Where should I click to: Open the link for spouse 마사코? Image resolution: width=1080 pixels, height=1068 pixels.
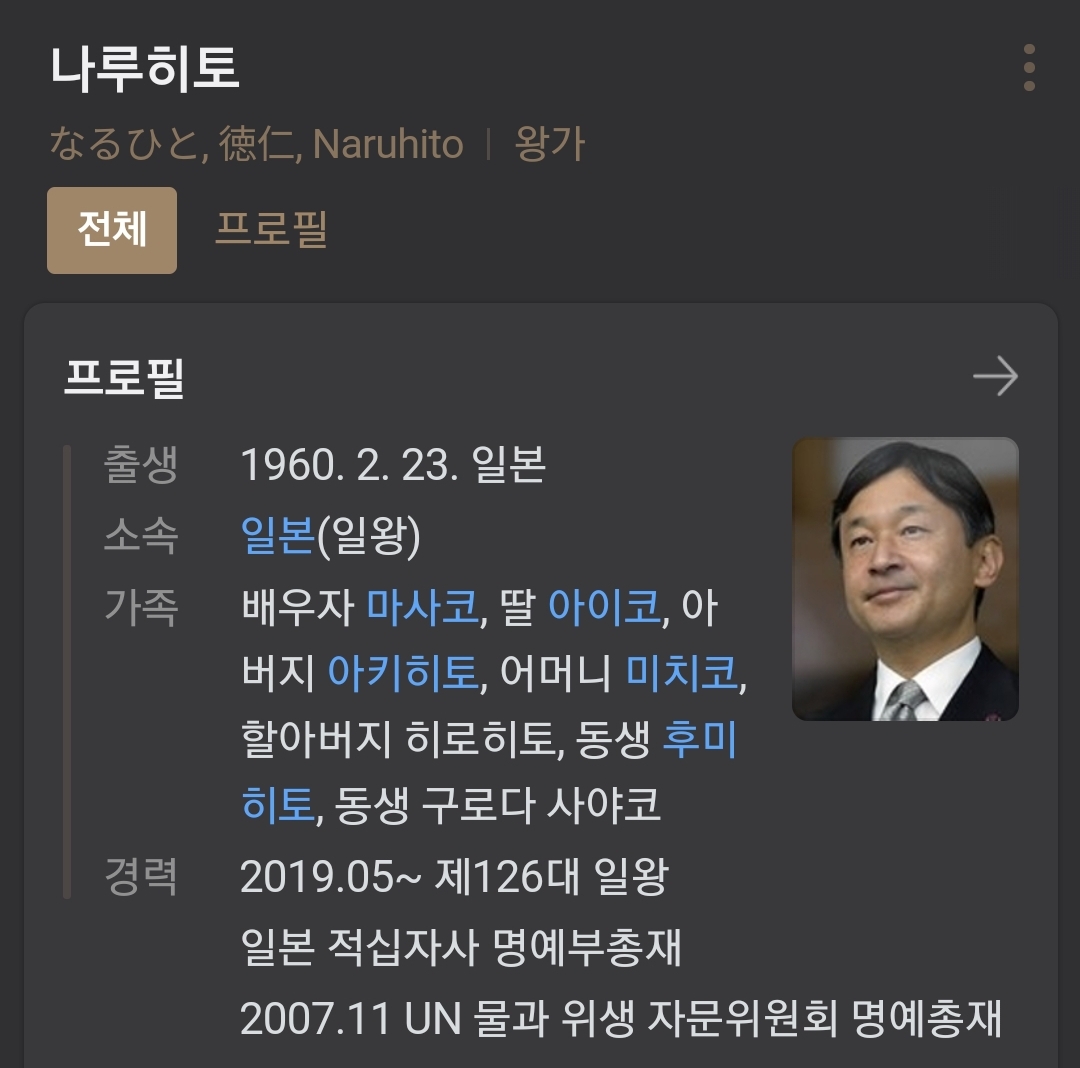pyautogui.click(x=422, y=607)
